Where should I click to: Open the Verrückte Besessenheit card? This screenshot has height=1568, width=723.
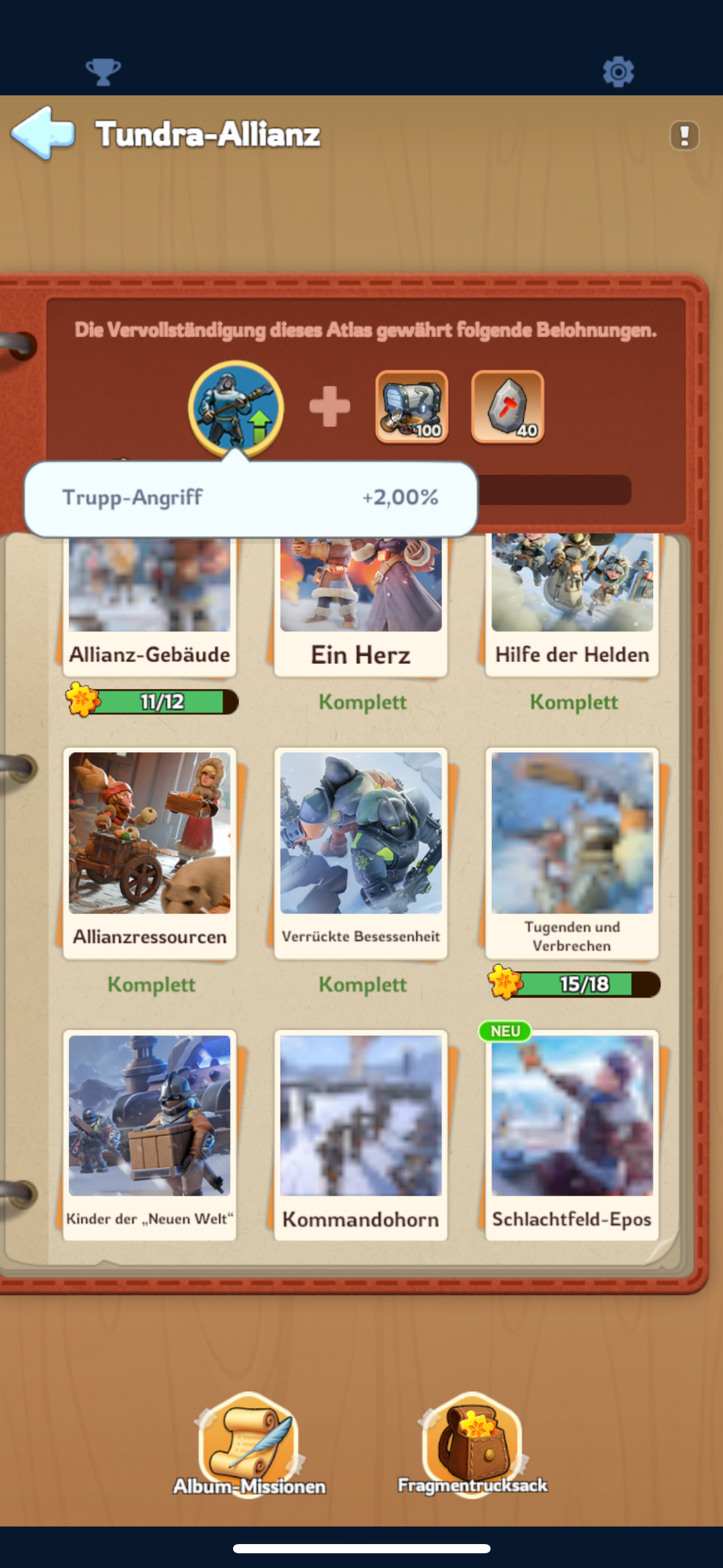(361, 853)
